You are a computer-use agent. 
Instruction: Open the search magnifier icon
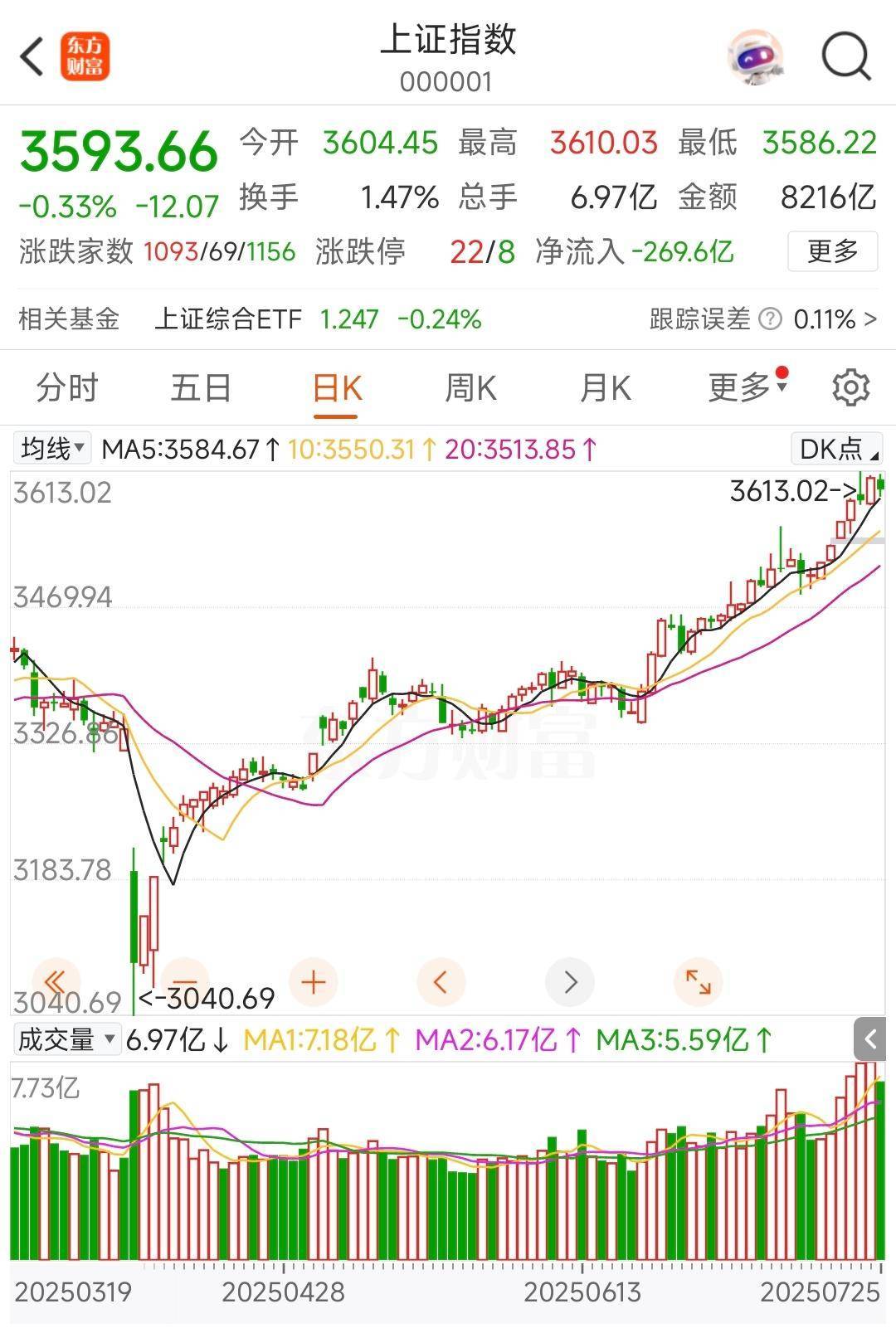click(x=845, y=57)
